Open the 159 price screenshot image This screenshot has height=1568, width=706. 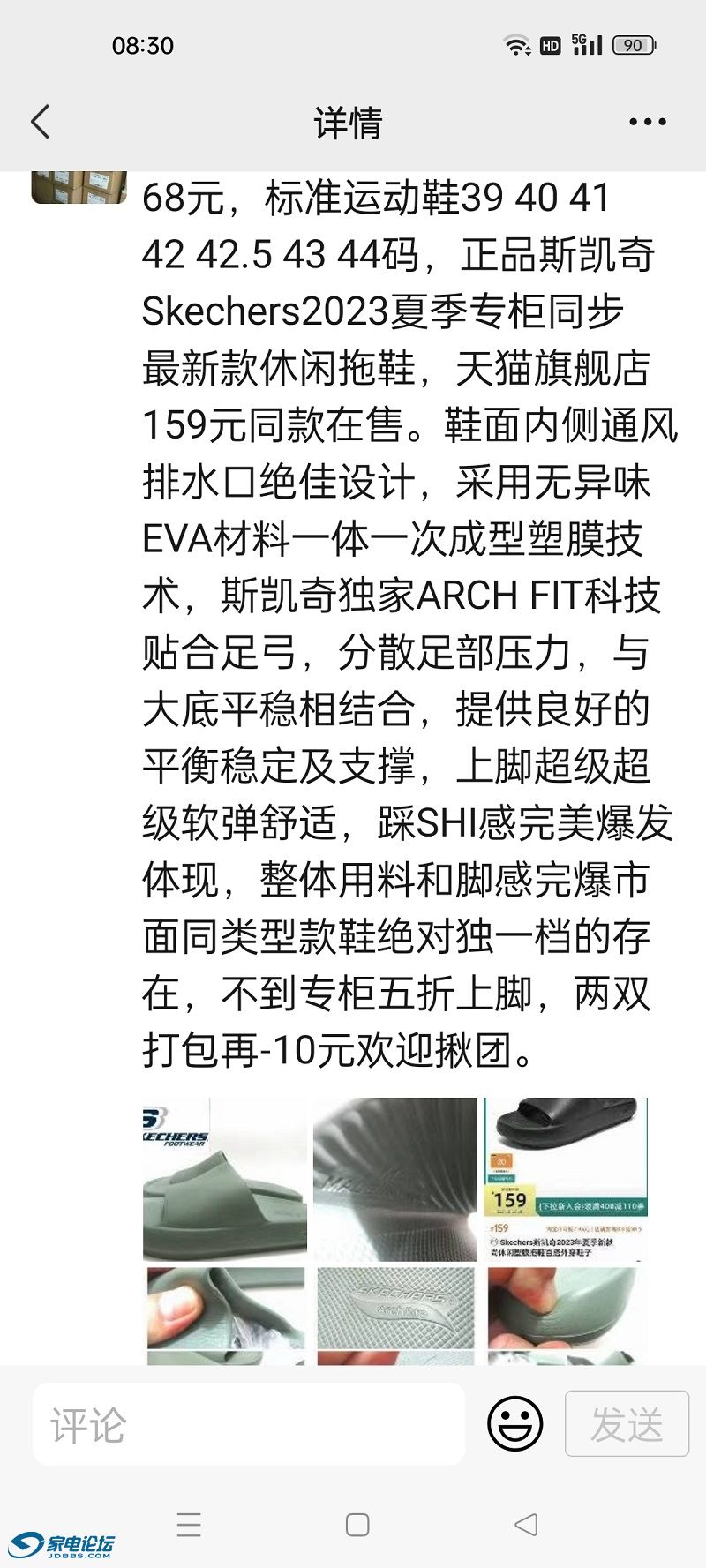click(x=566, y=1178)
